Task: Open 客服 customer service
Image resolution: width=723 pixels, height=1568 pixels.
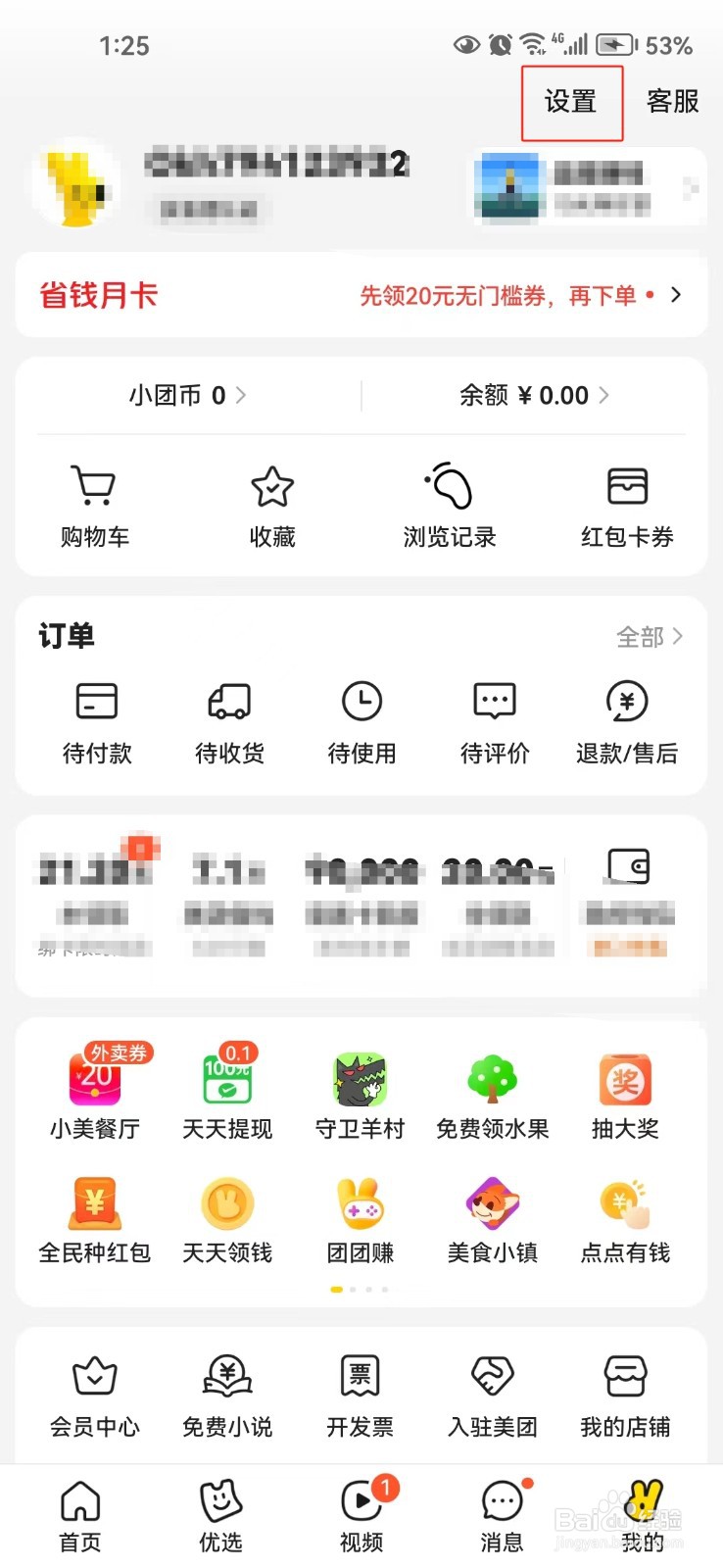Action: point(673,101)
